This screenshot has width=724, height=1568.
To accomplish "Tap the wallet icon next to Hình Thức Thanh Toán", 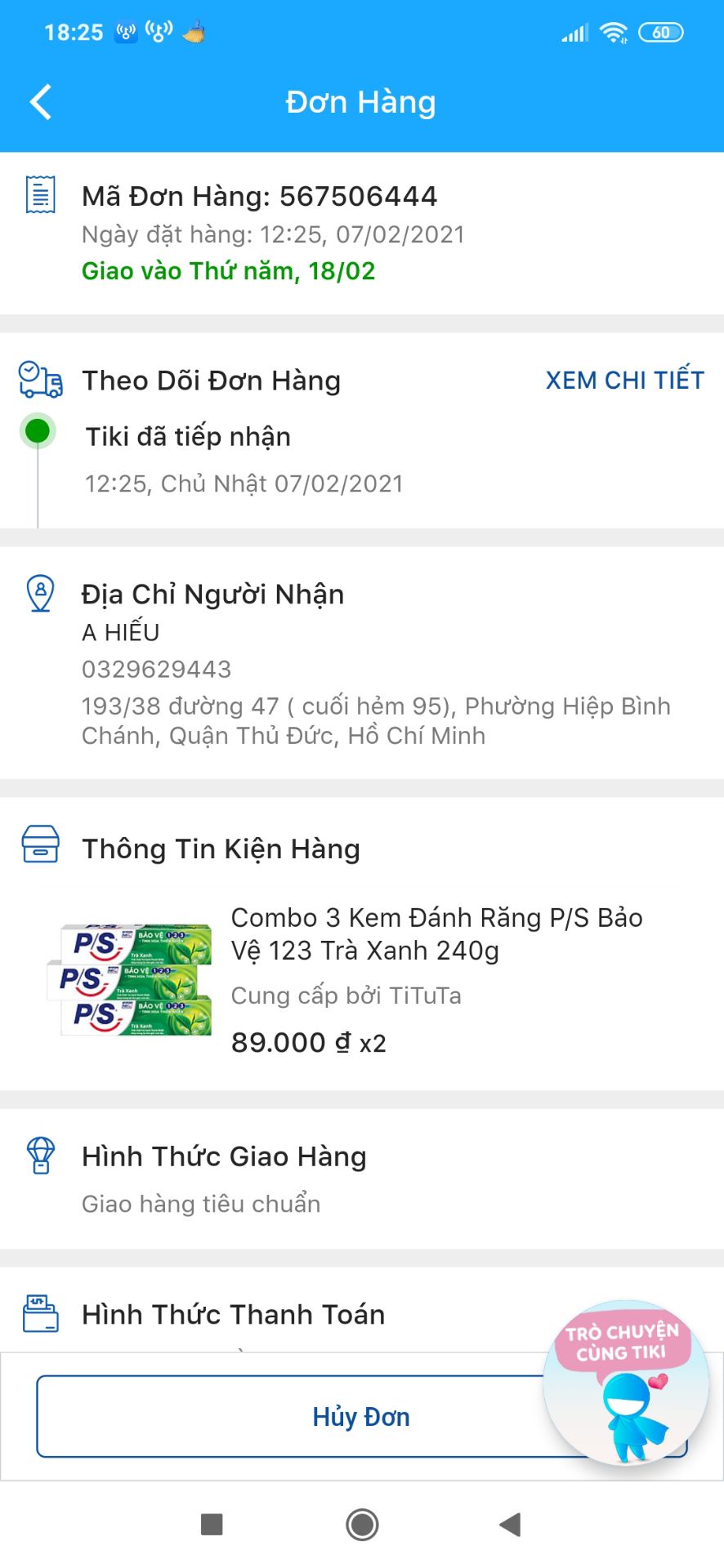I will (x=39, y=1313).
